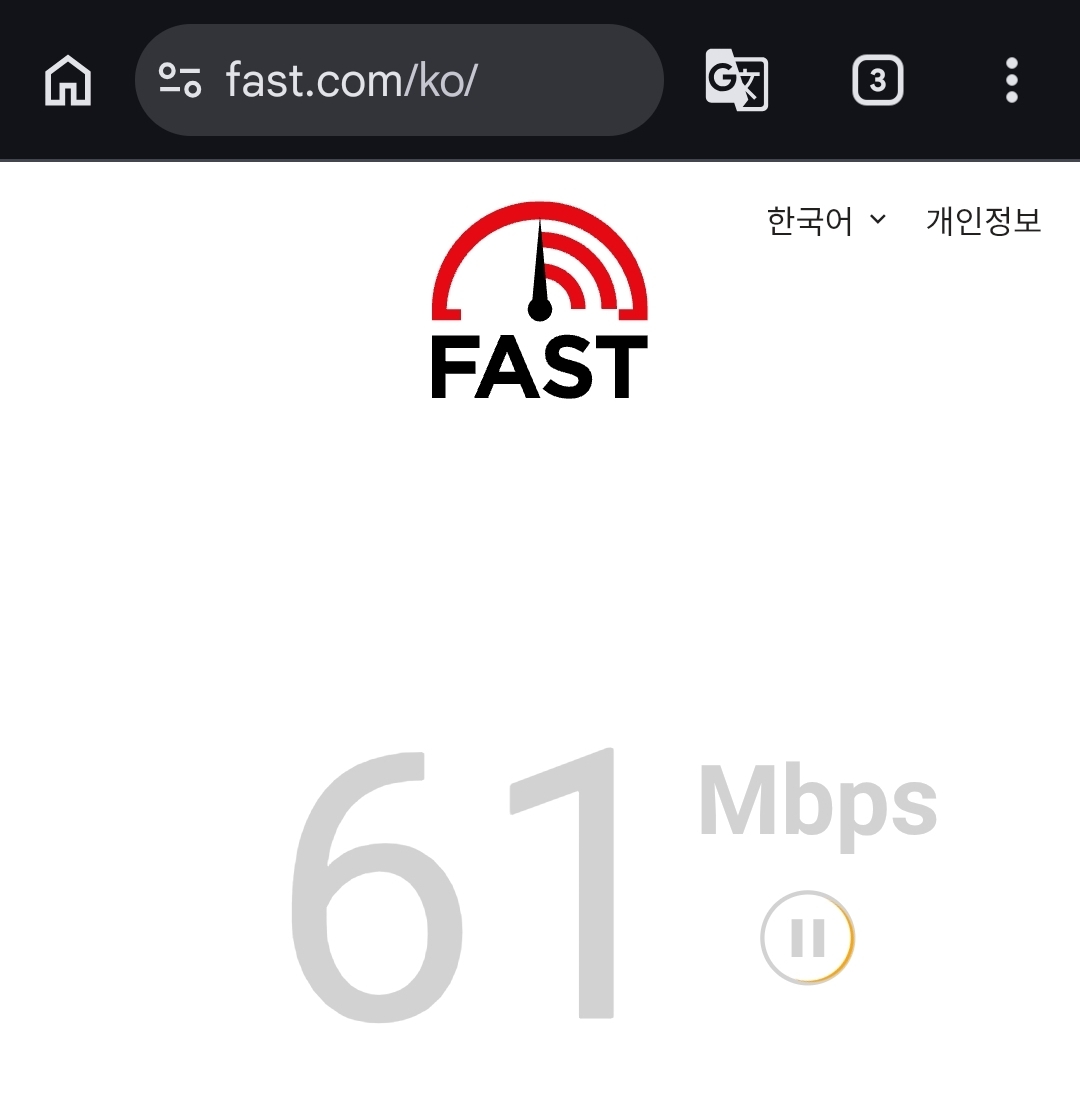View site information for fast.com
Screen dimensions: 1080x1095
coord(180,80)
